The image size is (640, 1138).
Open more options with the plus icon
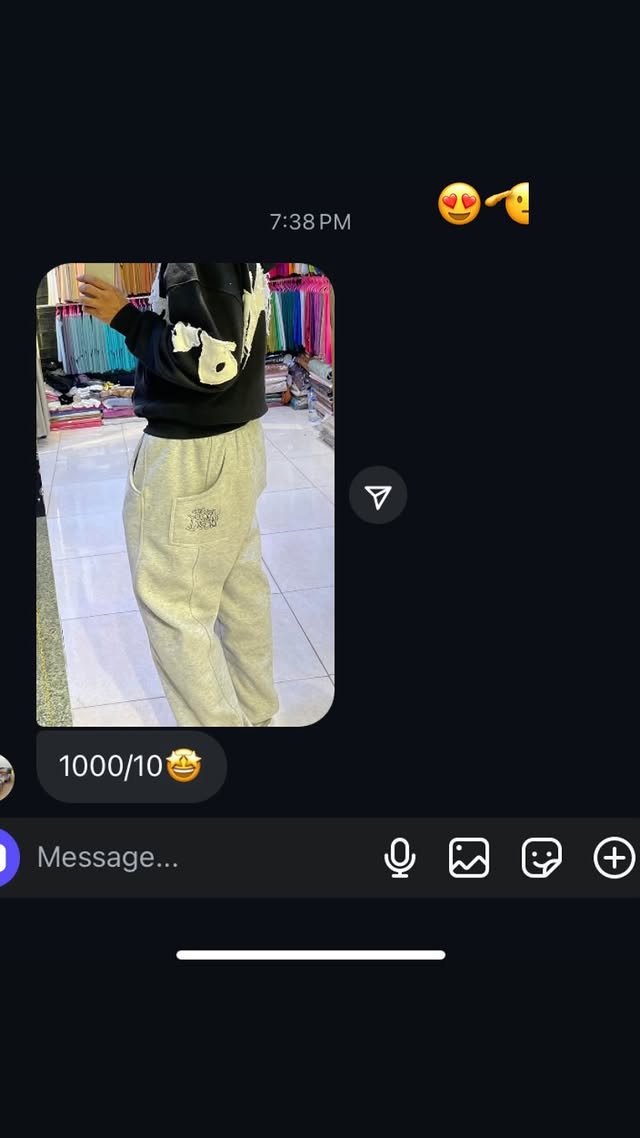613,857
